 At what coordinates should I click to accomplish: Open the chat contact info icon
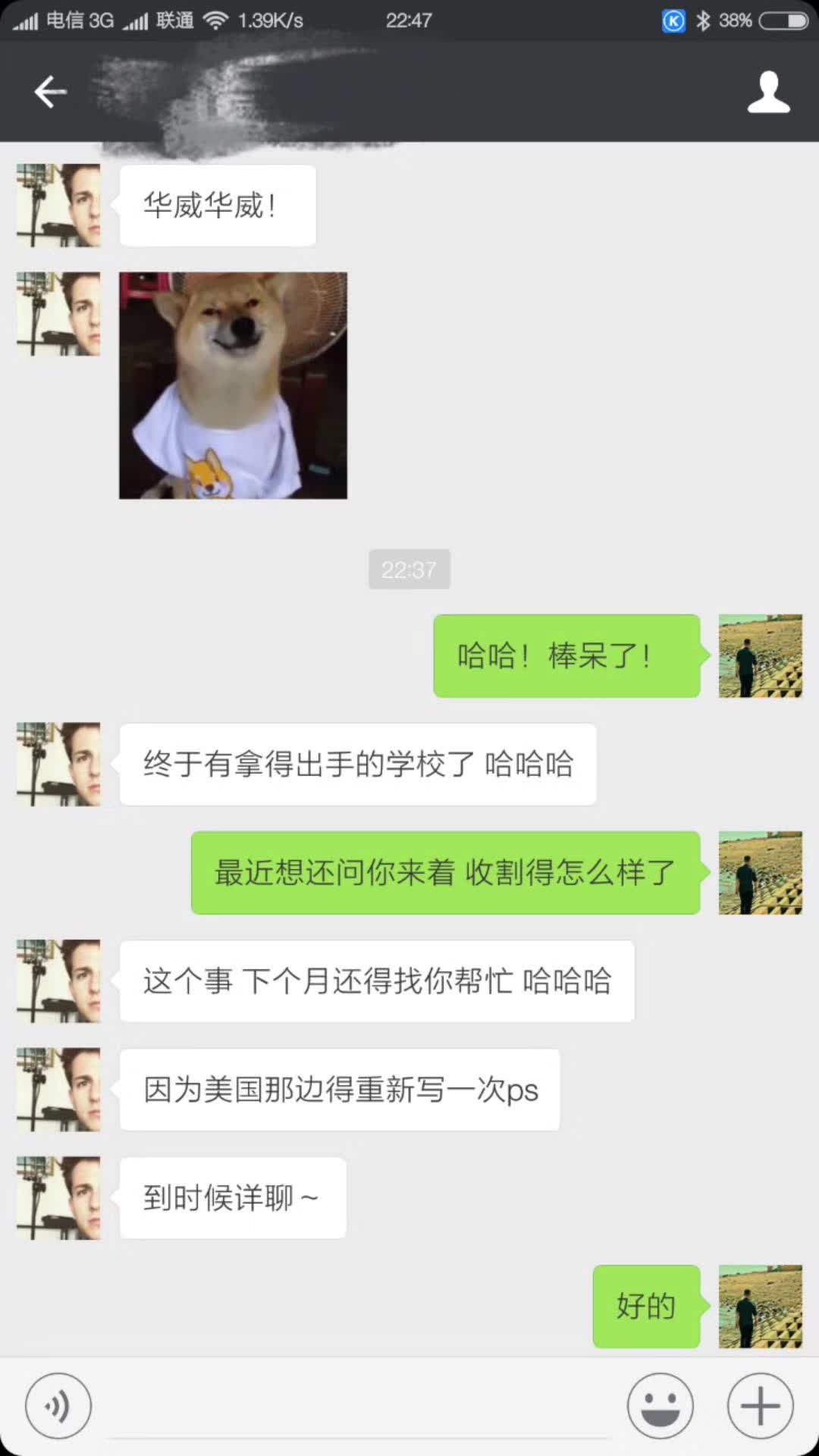pos(768,92)
